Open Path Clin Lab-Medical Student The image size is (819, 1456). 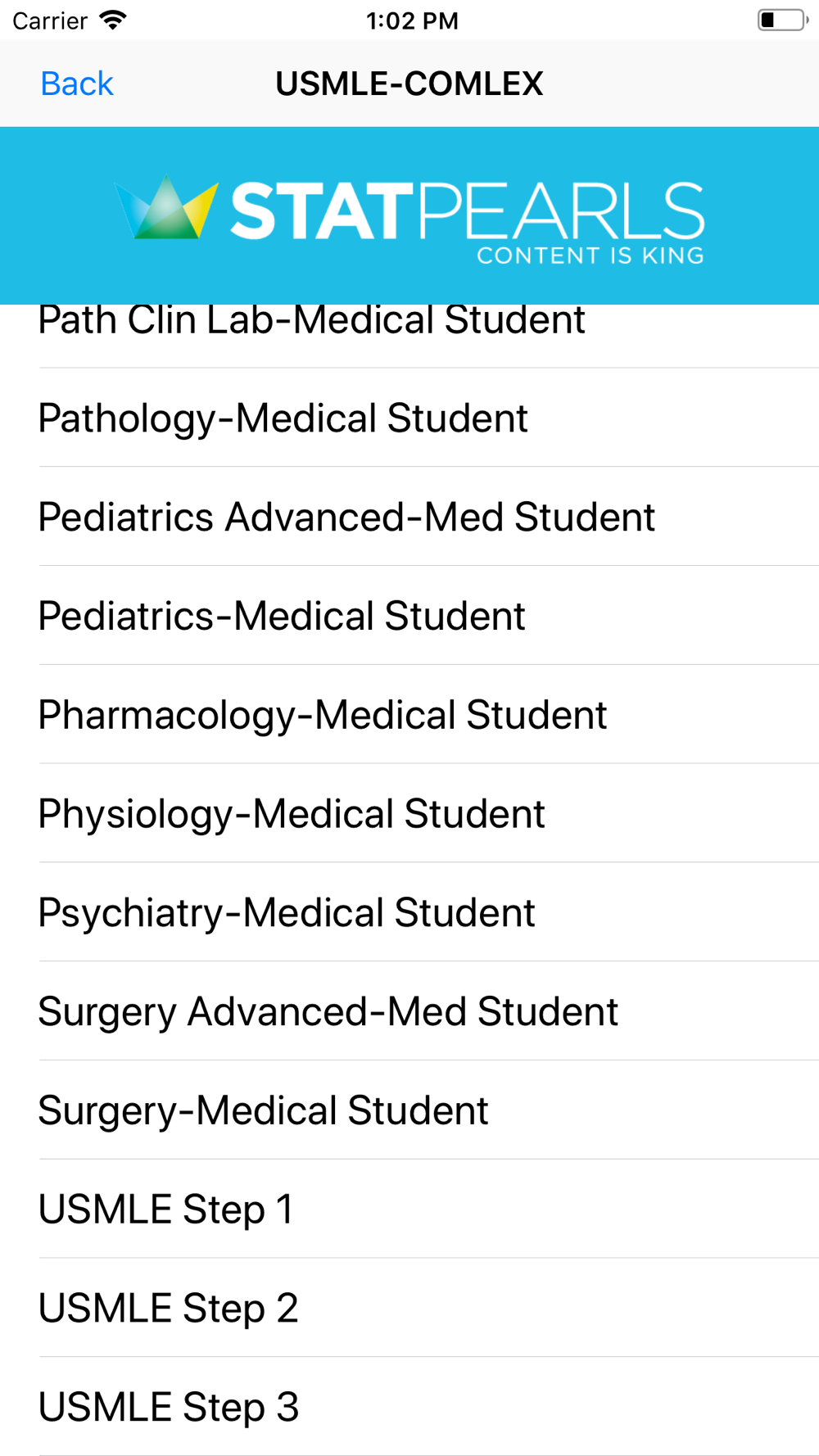click(409, 336)
